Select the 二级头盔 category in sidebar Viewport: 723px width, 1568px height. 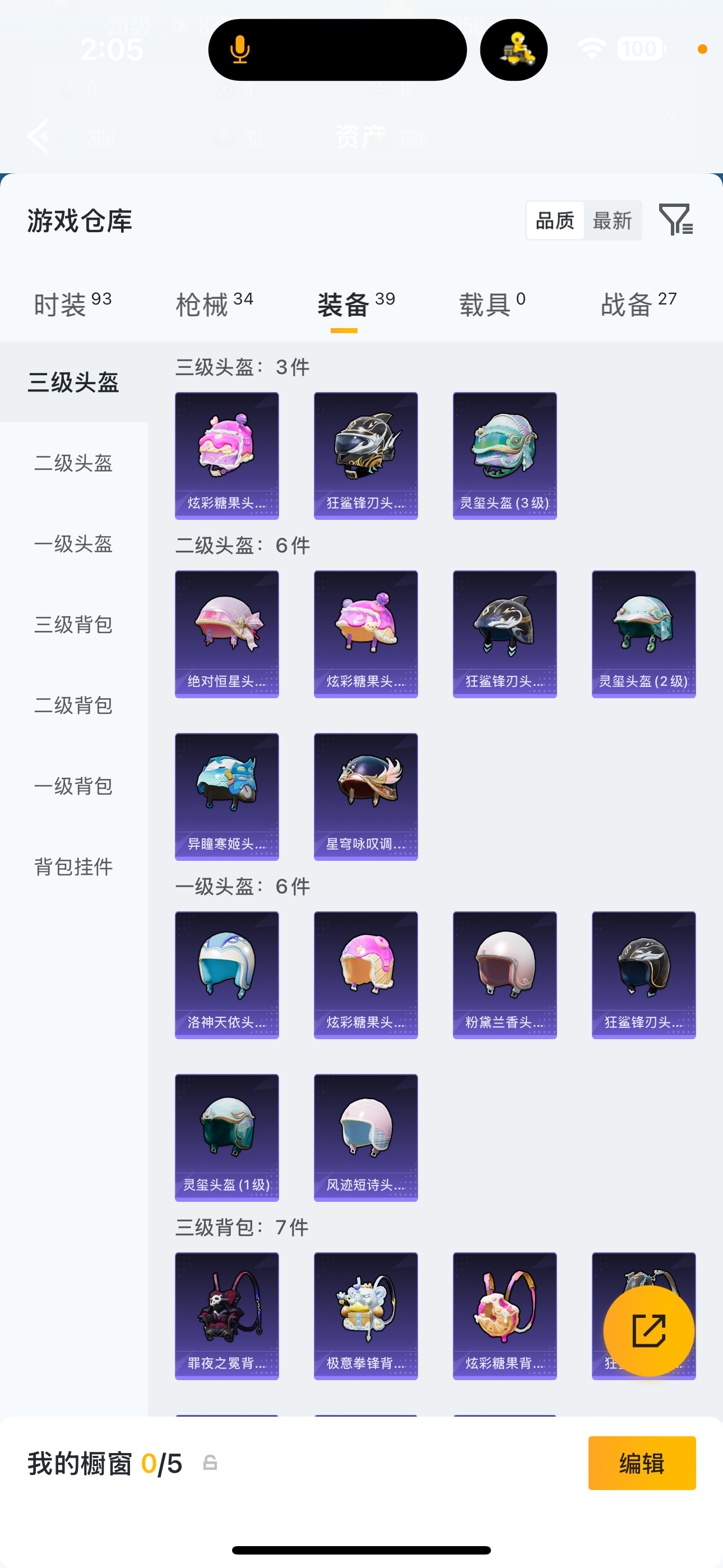tap(73, 464)
